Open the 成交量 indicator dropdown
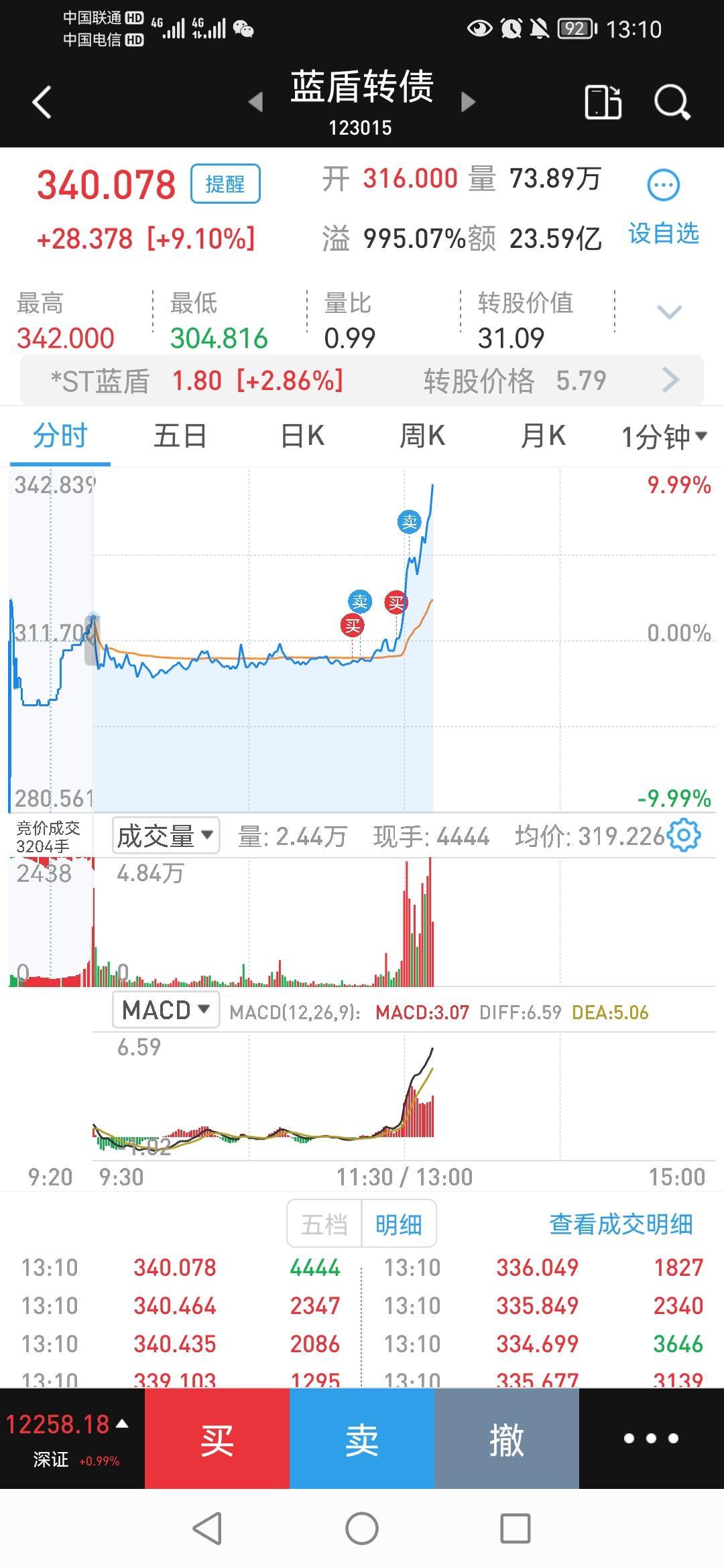Image resolution: width=724 pixels, height=1568 pixels. [166, 836]
